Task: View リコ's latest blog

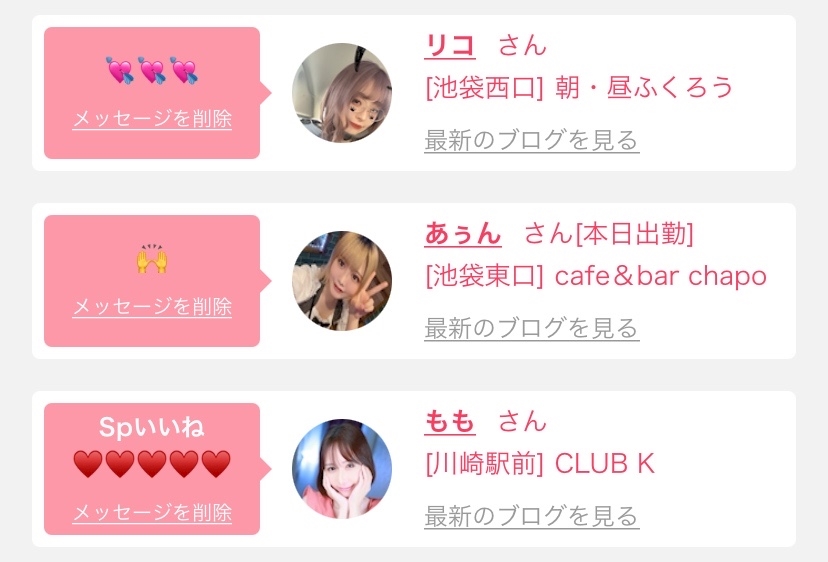Action: (x=531, y=141)
